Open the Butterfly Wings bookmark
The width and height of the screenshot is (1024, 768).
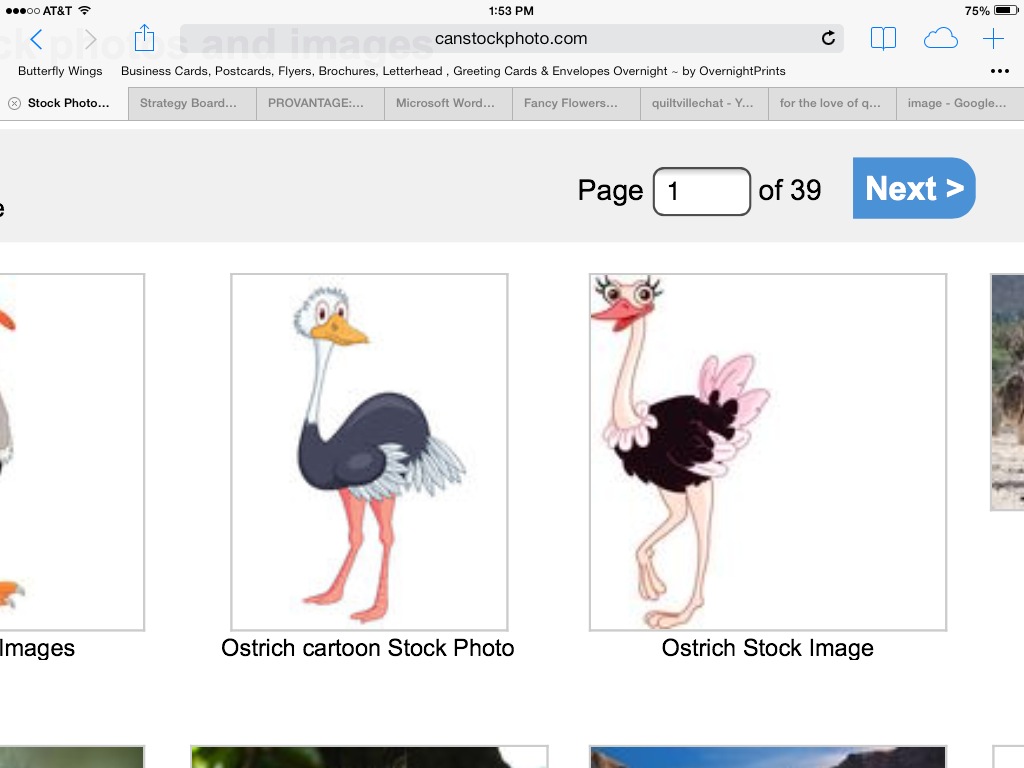click(x=60, y=71)
